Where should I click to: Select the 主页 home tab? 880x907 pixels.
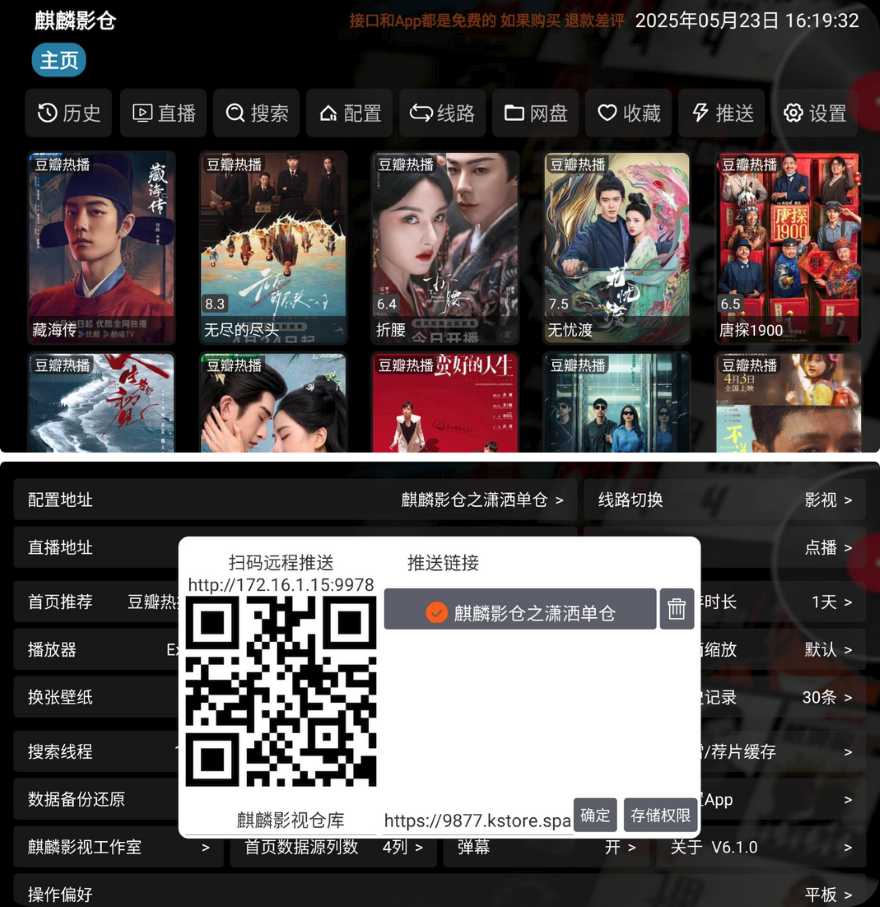59,60
